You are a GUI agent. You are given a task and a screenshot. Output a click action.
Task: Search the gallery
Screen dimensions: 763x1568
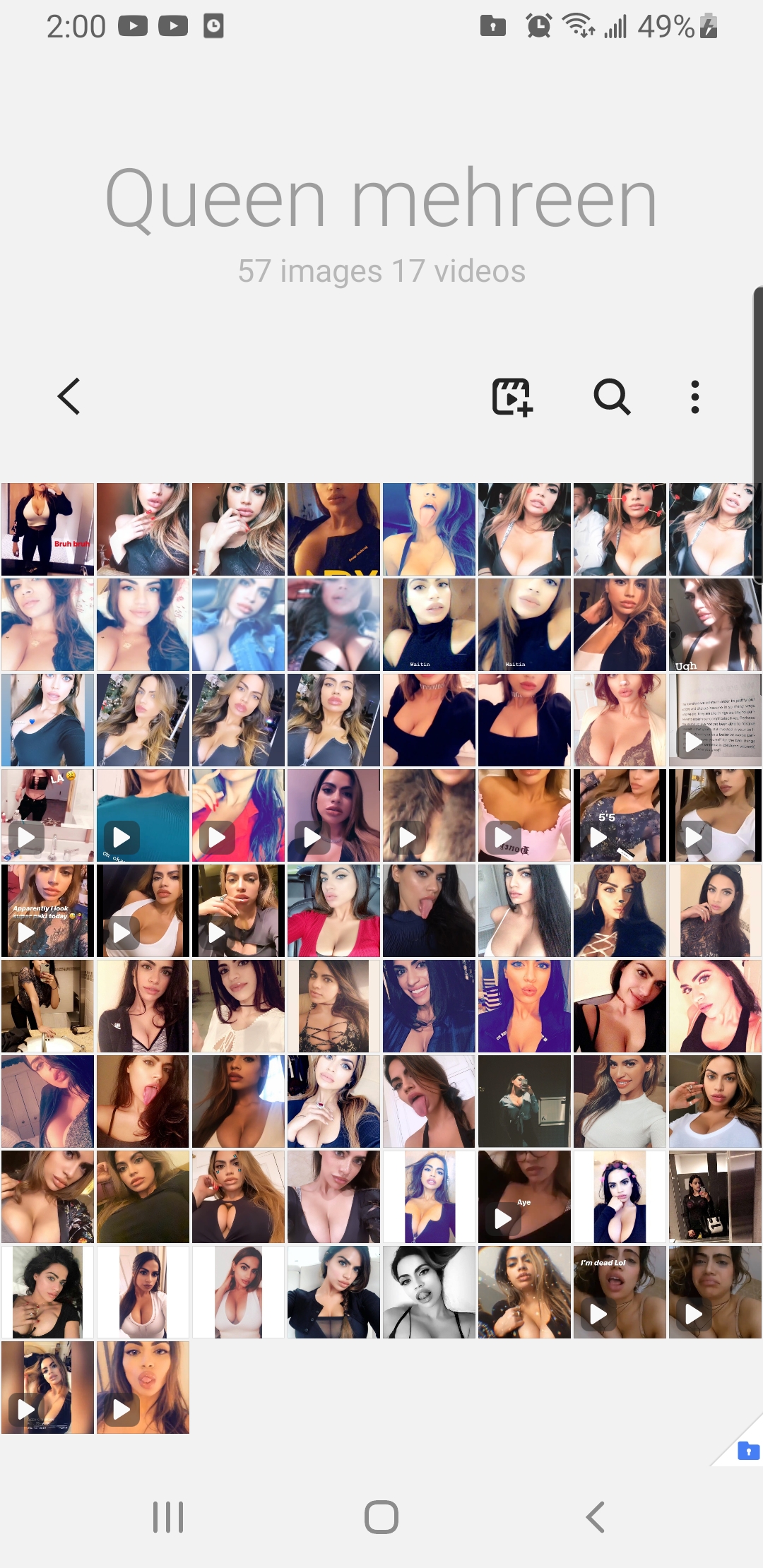click(612, 396)
